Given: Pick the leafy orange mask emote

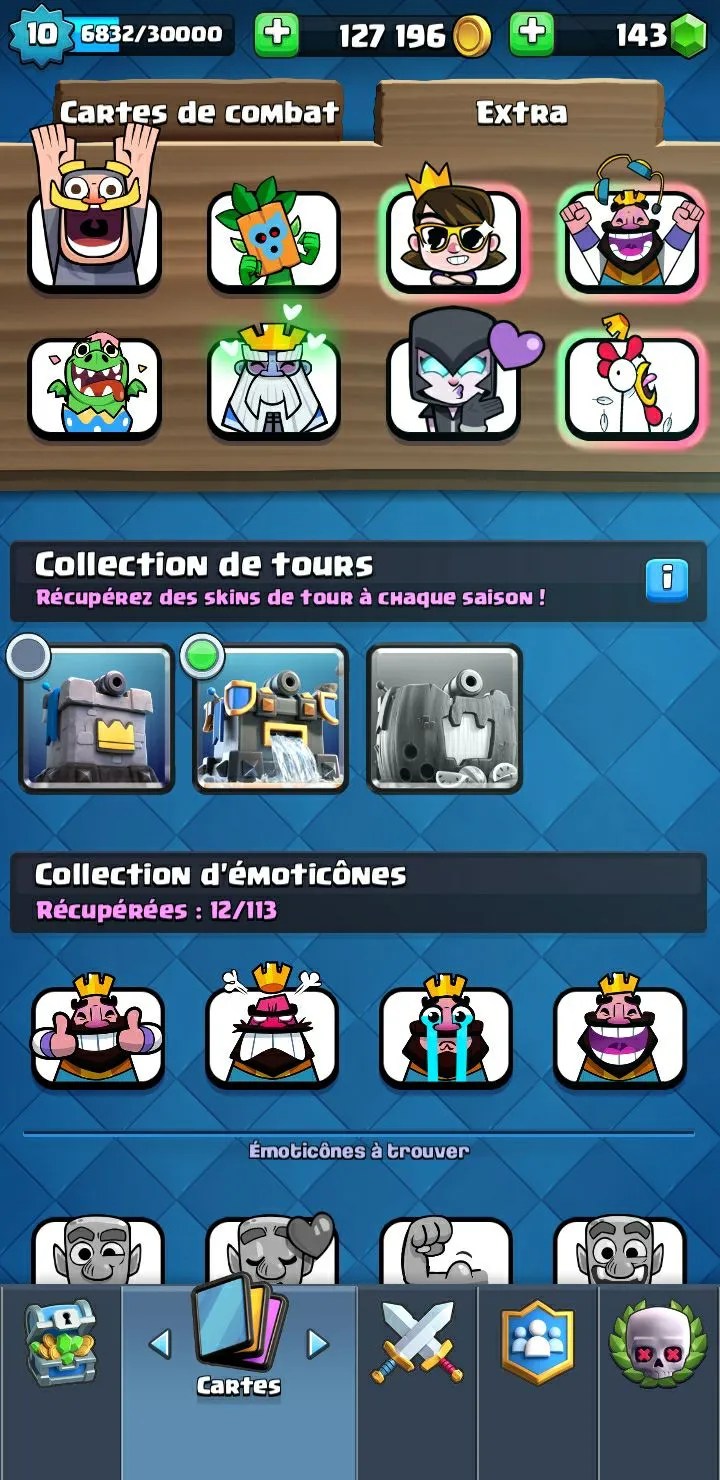Looking at the screenshot, I should [x=274, y=240].
